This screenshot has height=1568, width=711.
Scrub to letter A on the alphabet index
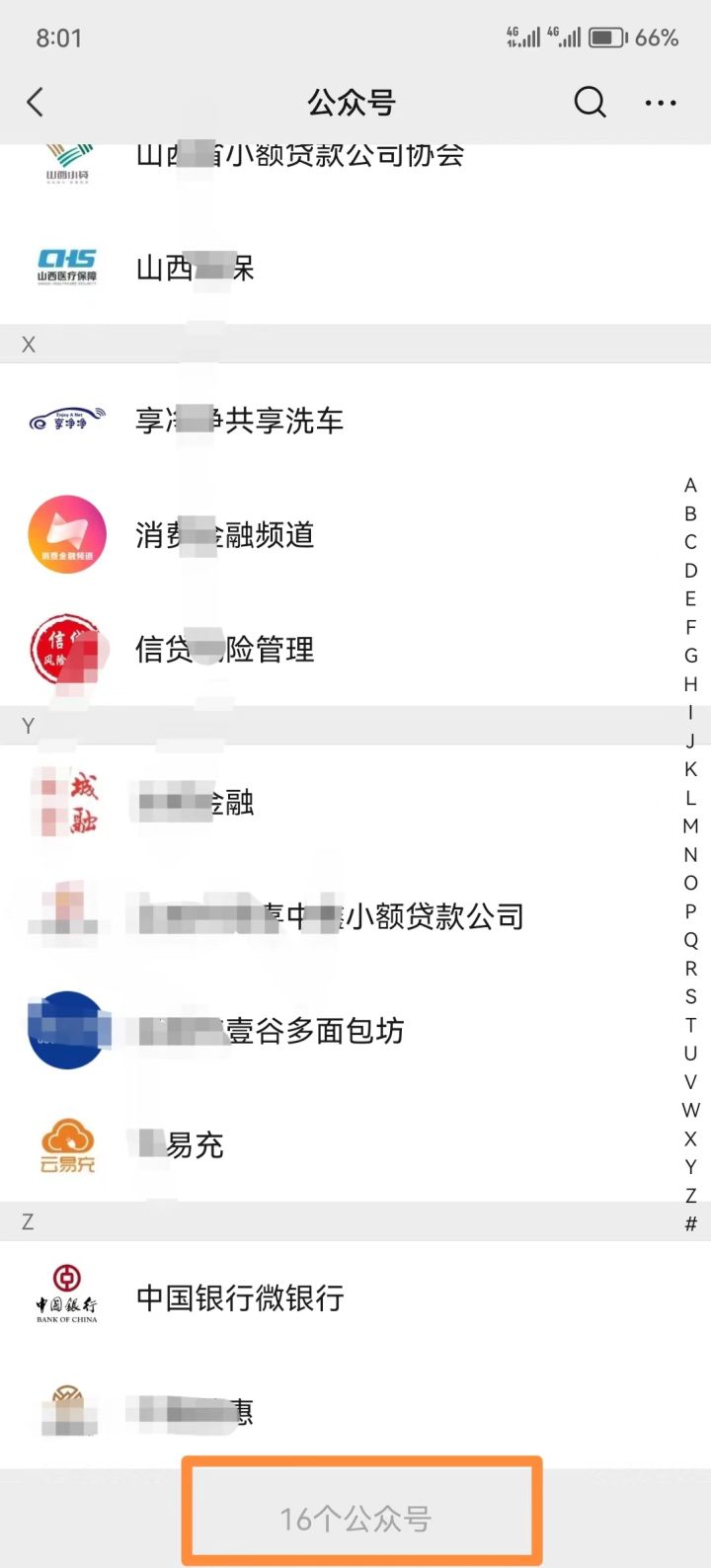point(690,485)
